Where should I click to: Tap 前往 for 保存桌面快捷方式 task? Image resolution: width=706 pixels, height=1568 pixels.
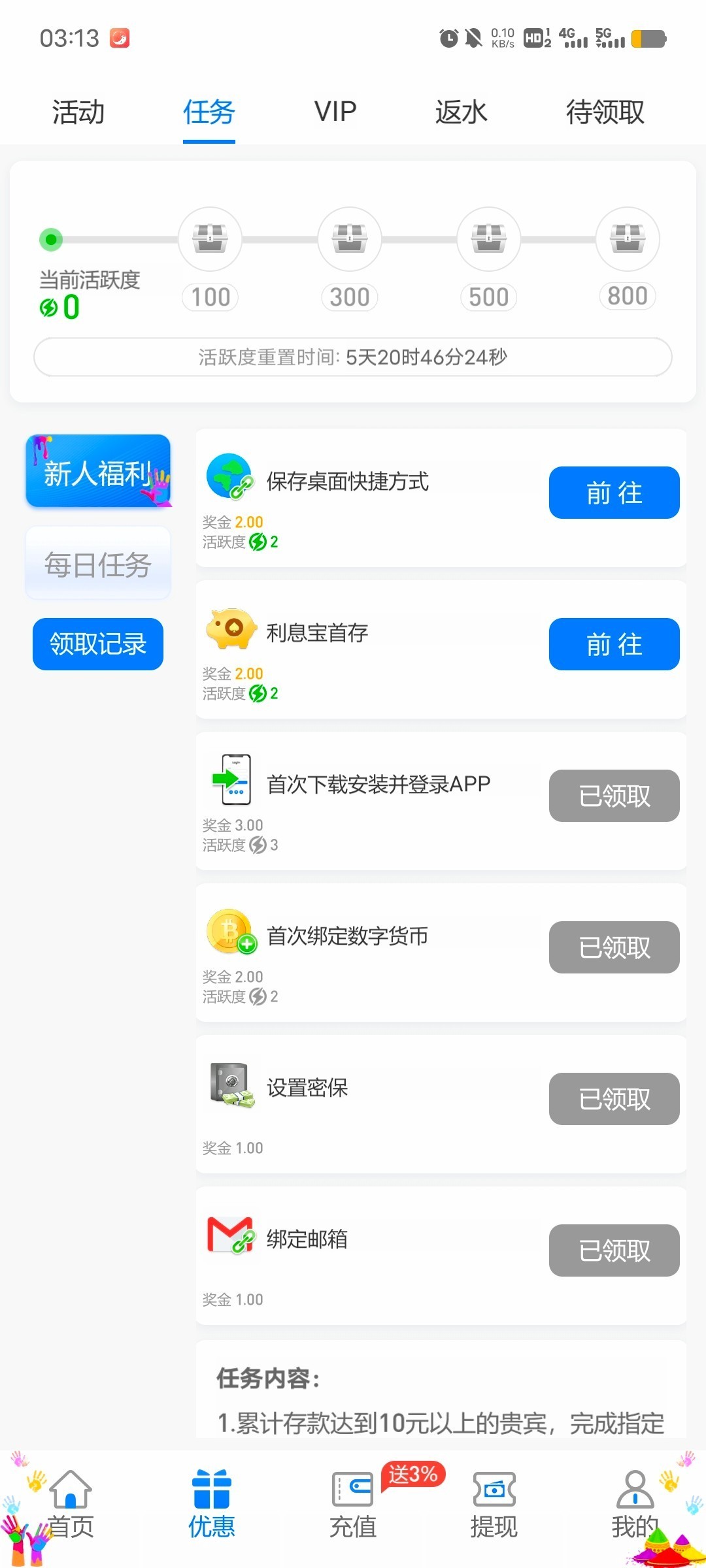614,493
